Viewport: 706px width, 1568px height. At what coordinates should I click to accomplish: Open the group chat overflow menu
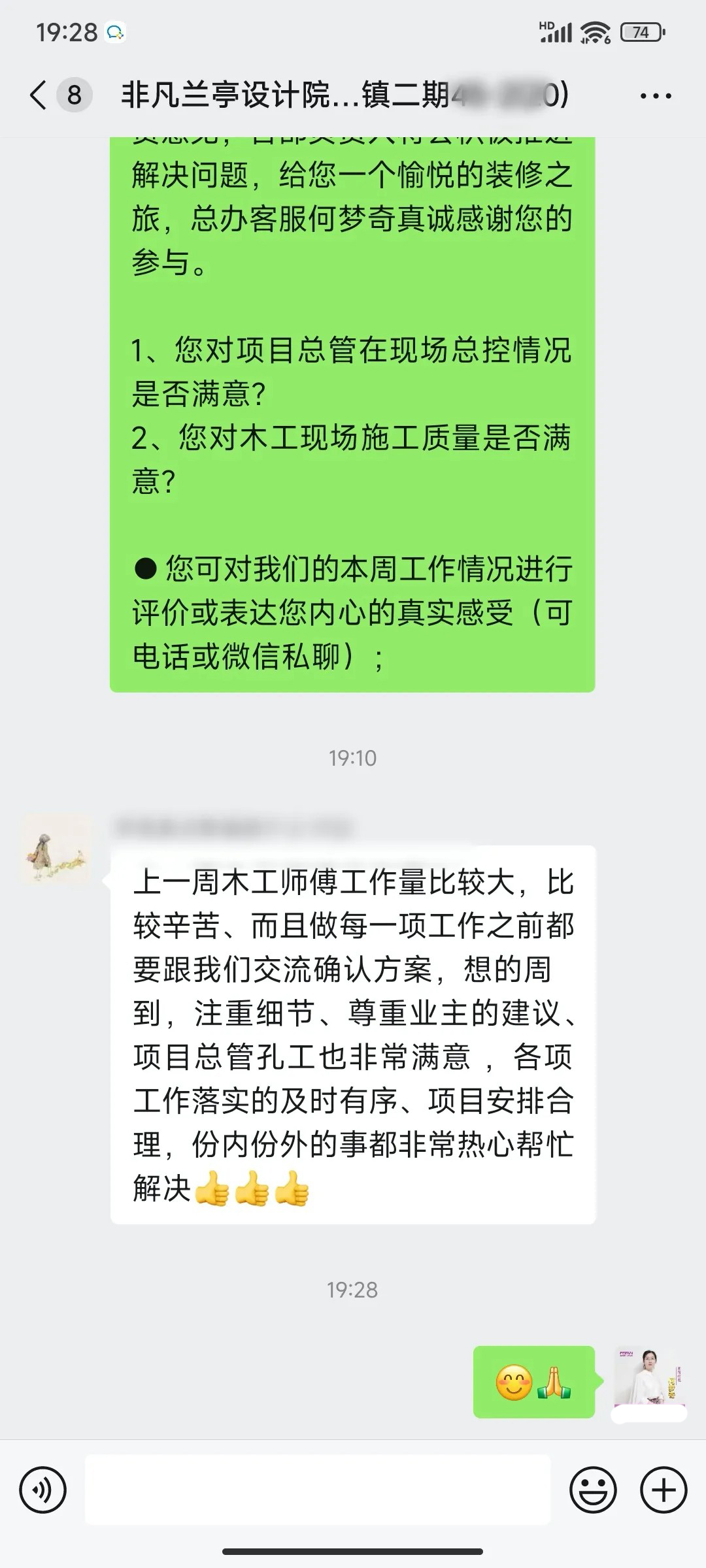pyautogui.click(x=655, y=96)
